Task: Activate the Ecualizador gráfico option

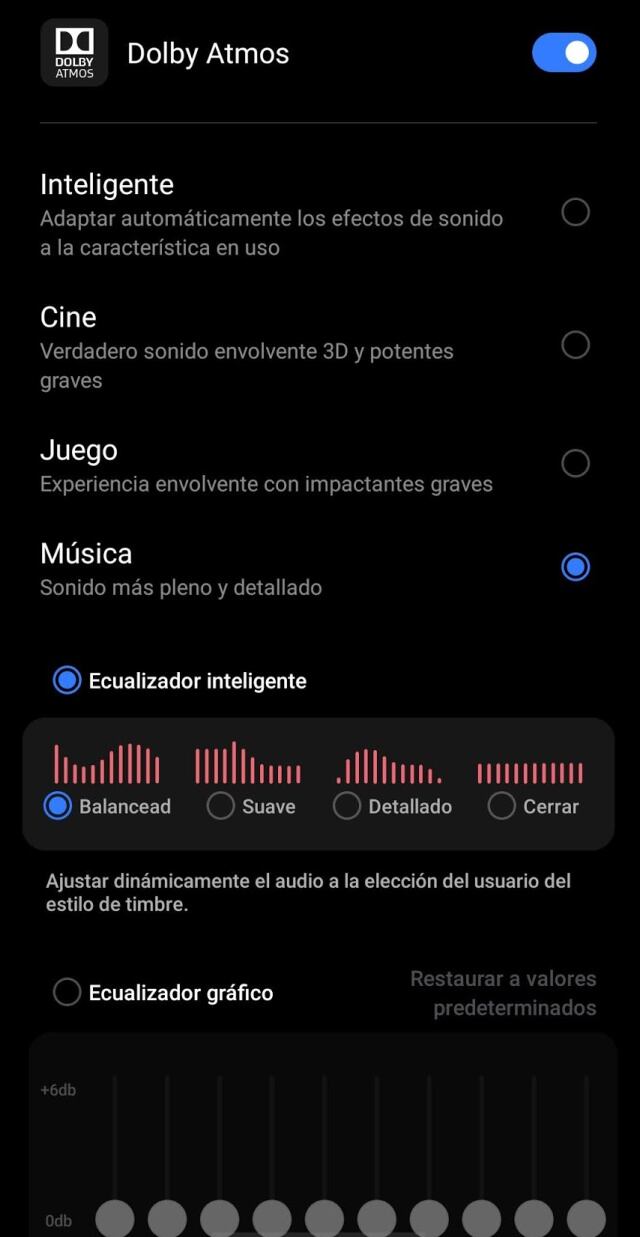Action: pyautogui.click(x=67, y=993)
